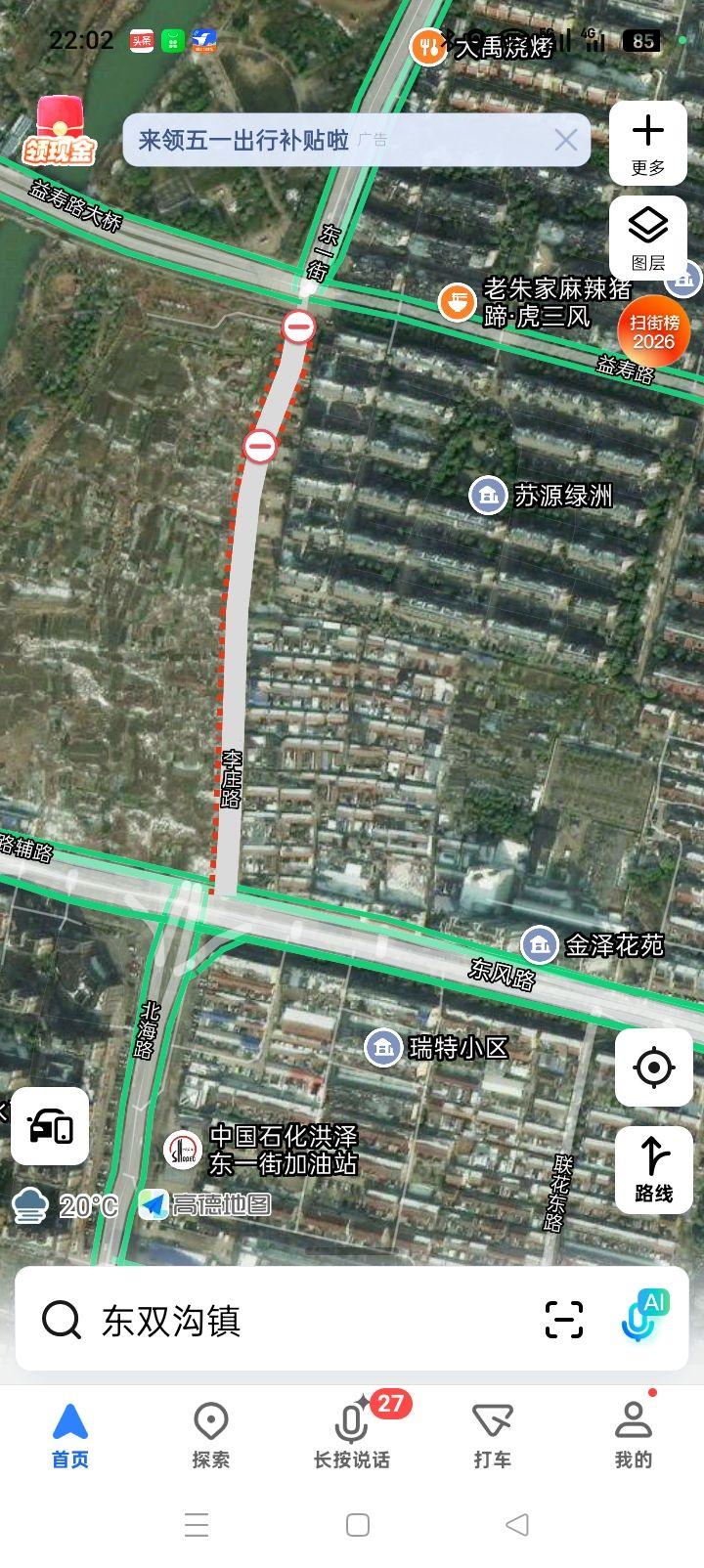This screenshot has height=1568, width=704.
Task: Go back with the system back button
Action: 517,1524
